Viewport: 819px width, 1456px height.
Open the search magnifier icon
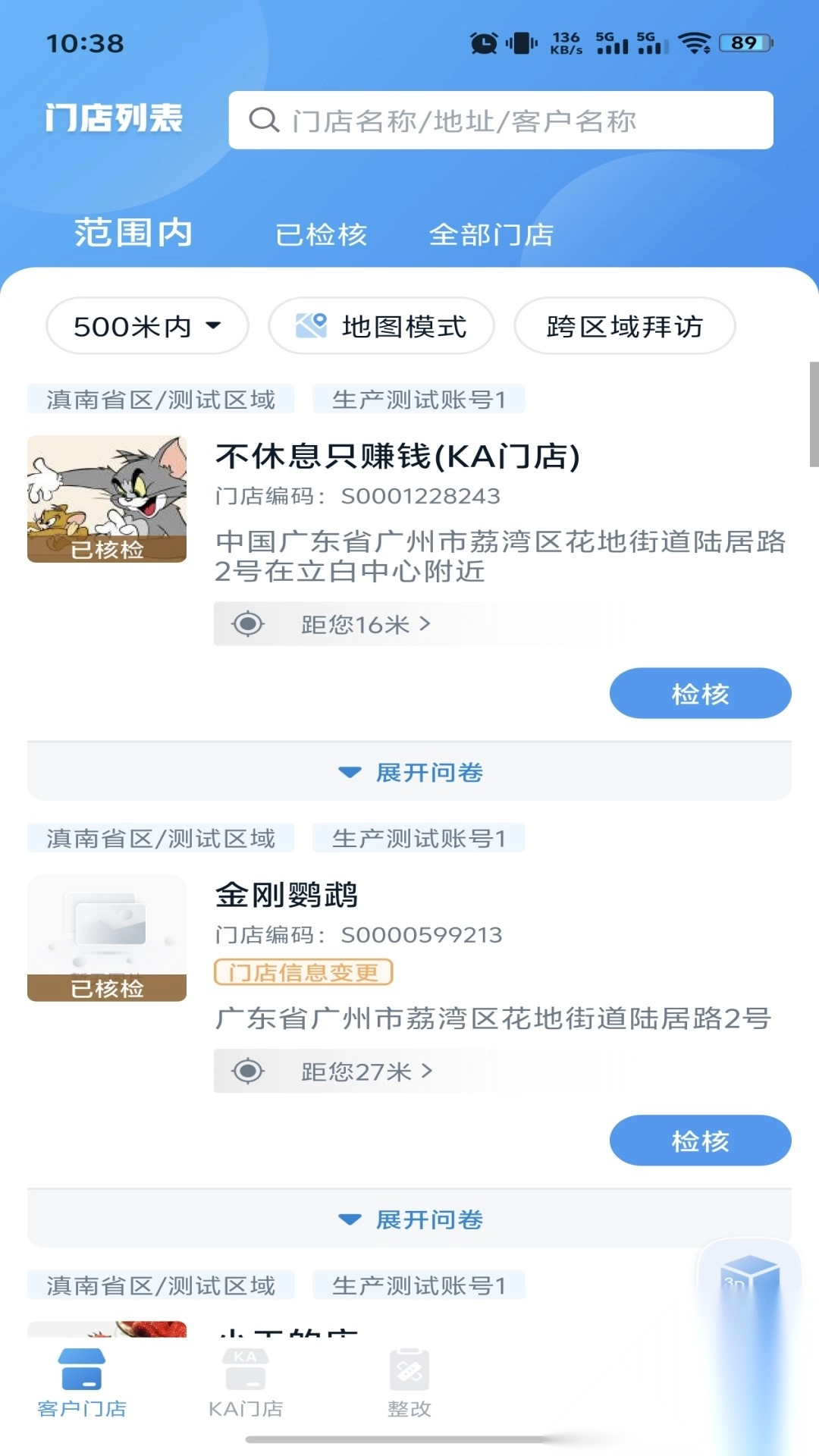click(263, 120)
